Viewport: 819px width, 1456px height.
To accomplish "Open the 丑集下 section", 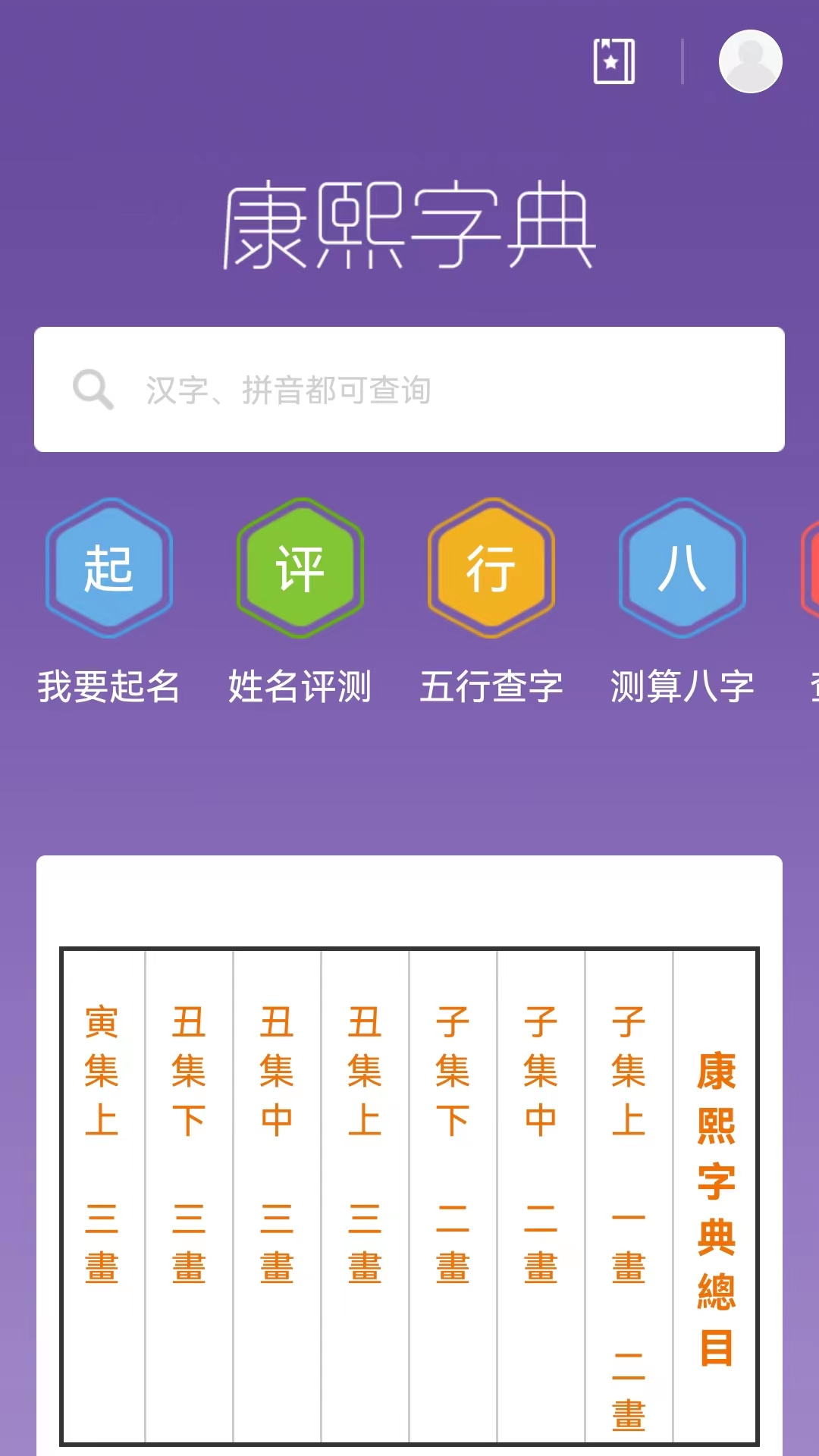I will pos(189,1137).
